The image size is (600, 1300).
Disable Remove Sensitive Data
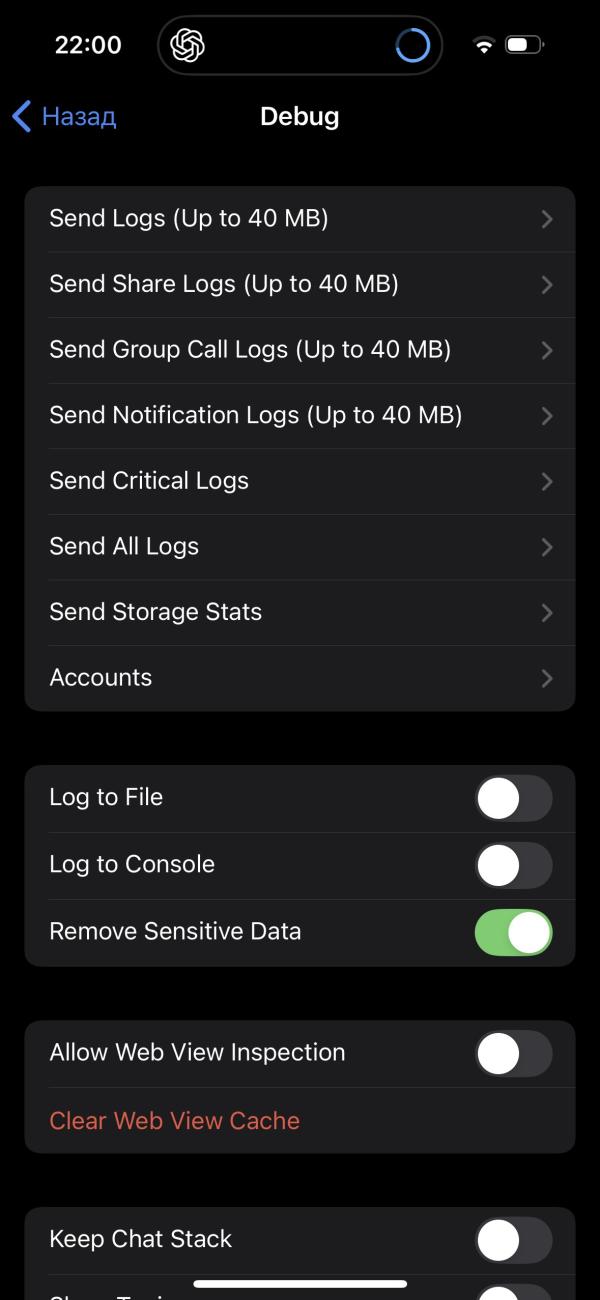pos(513,932)
